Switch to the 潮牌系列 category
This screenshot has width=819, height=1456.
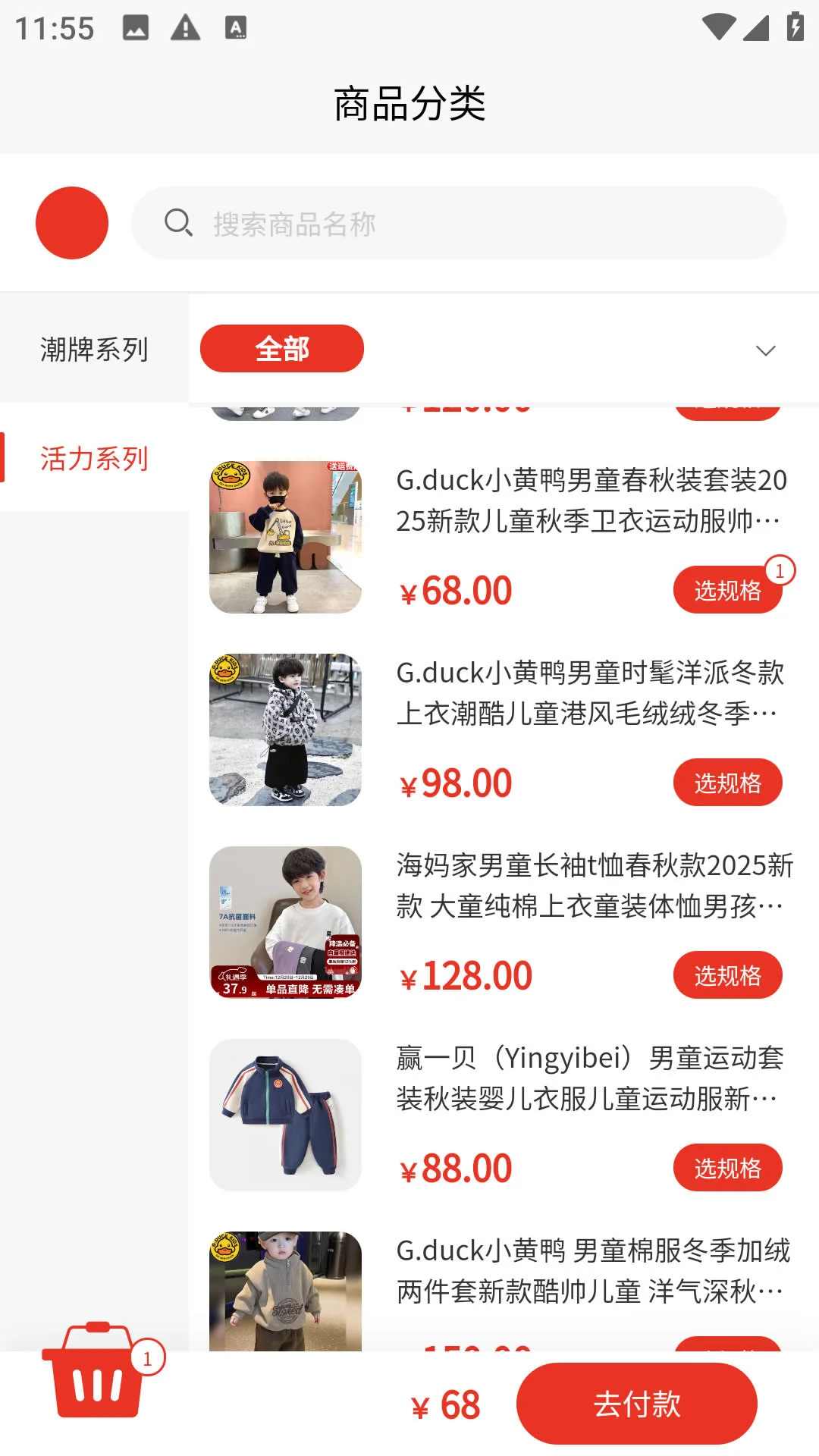[94, 350]
